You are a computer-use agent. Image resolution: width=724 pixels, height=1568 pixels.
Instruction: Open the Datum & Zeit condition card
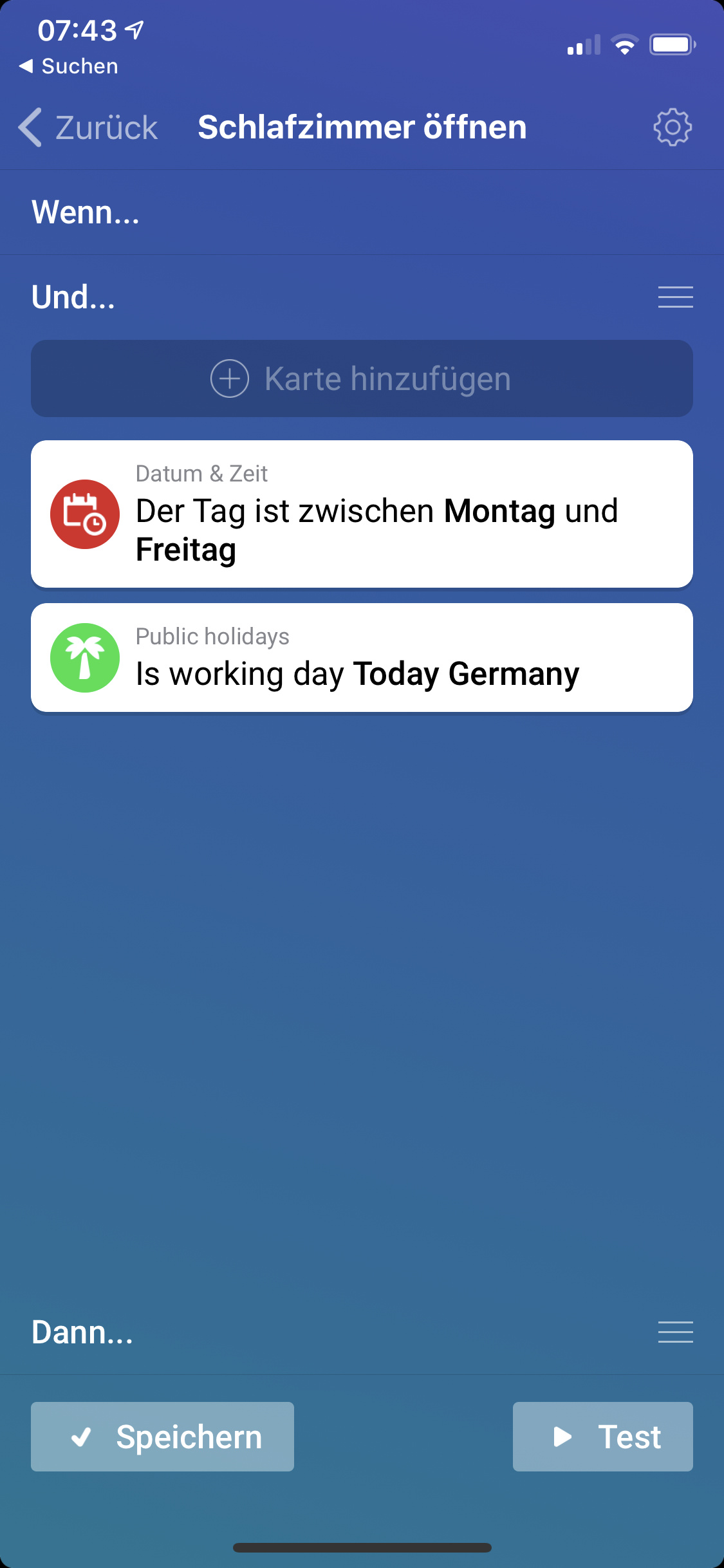pos(362,514)
